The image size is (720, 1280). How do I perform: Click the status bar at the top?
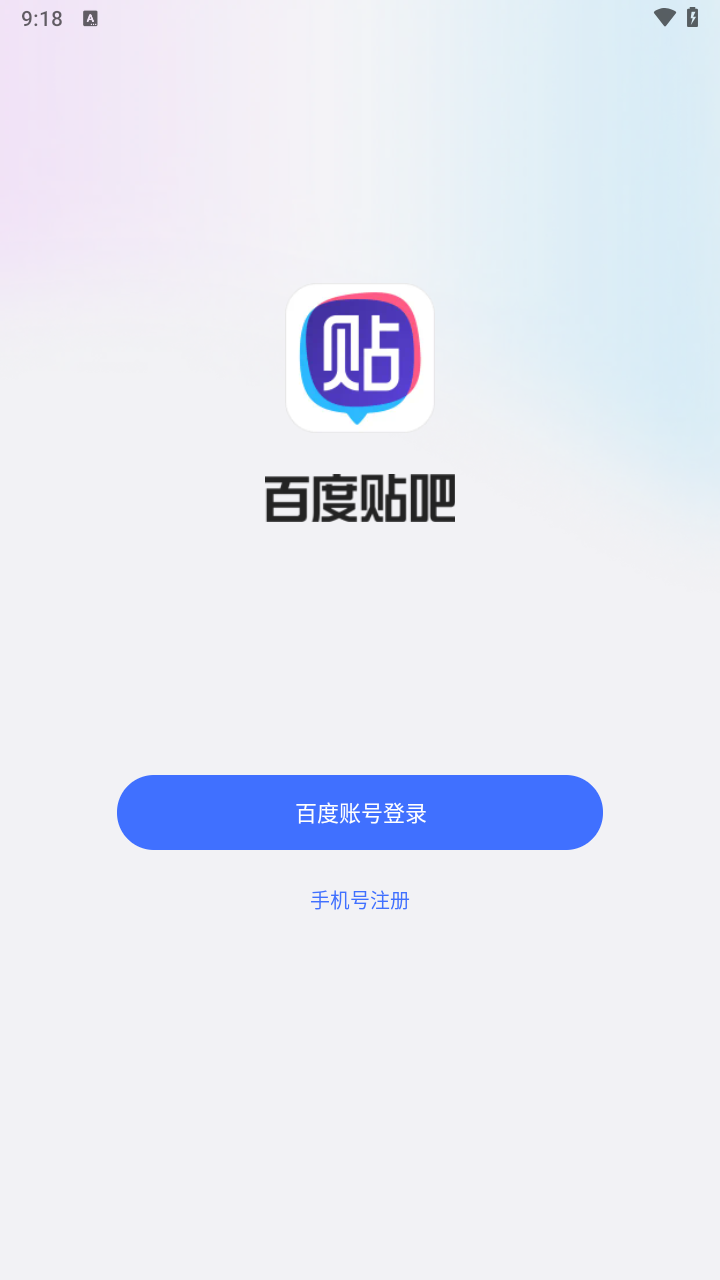[x=360, y=17]
